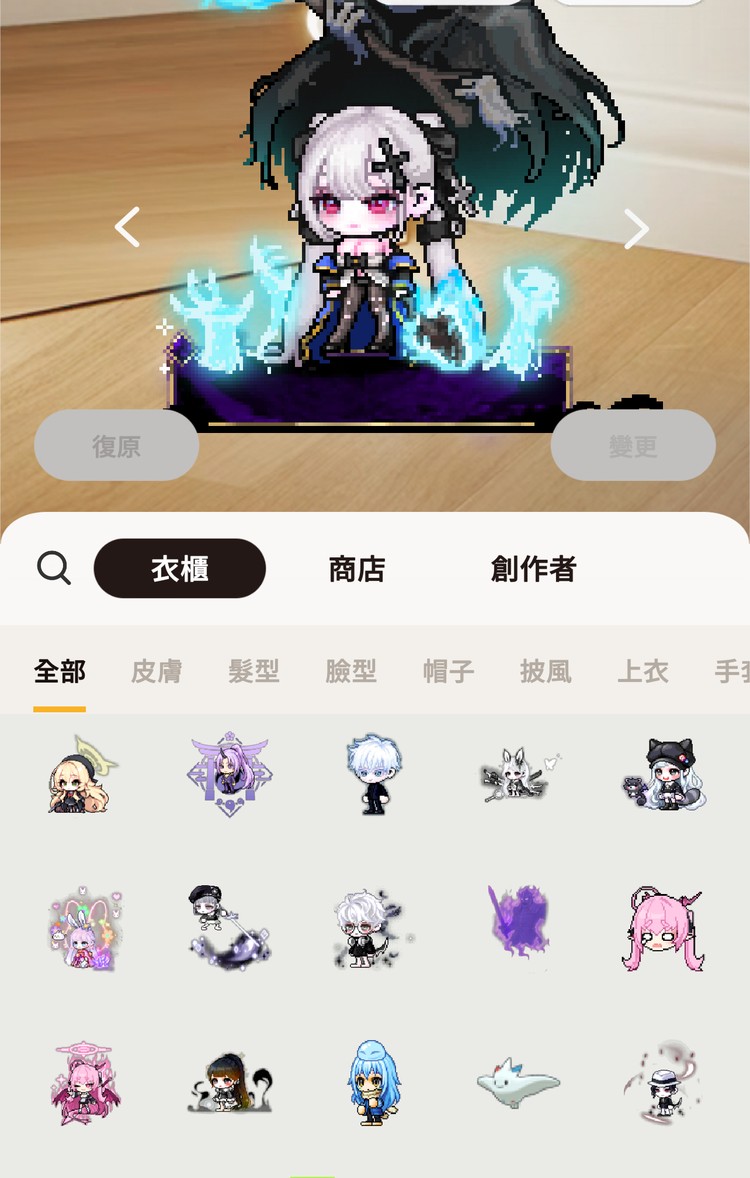Select the pink twin-tail head item
Image resolution: width=750 pixels, height=1178 pixels.
pyautogui.click(x=664, y=930)
